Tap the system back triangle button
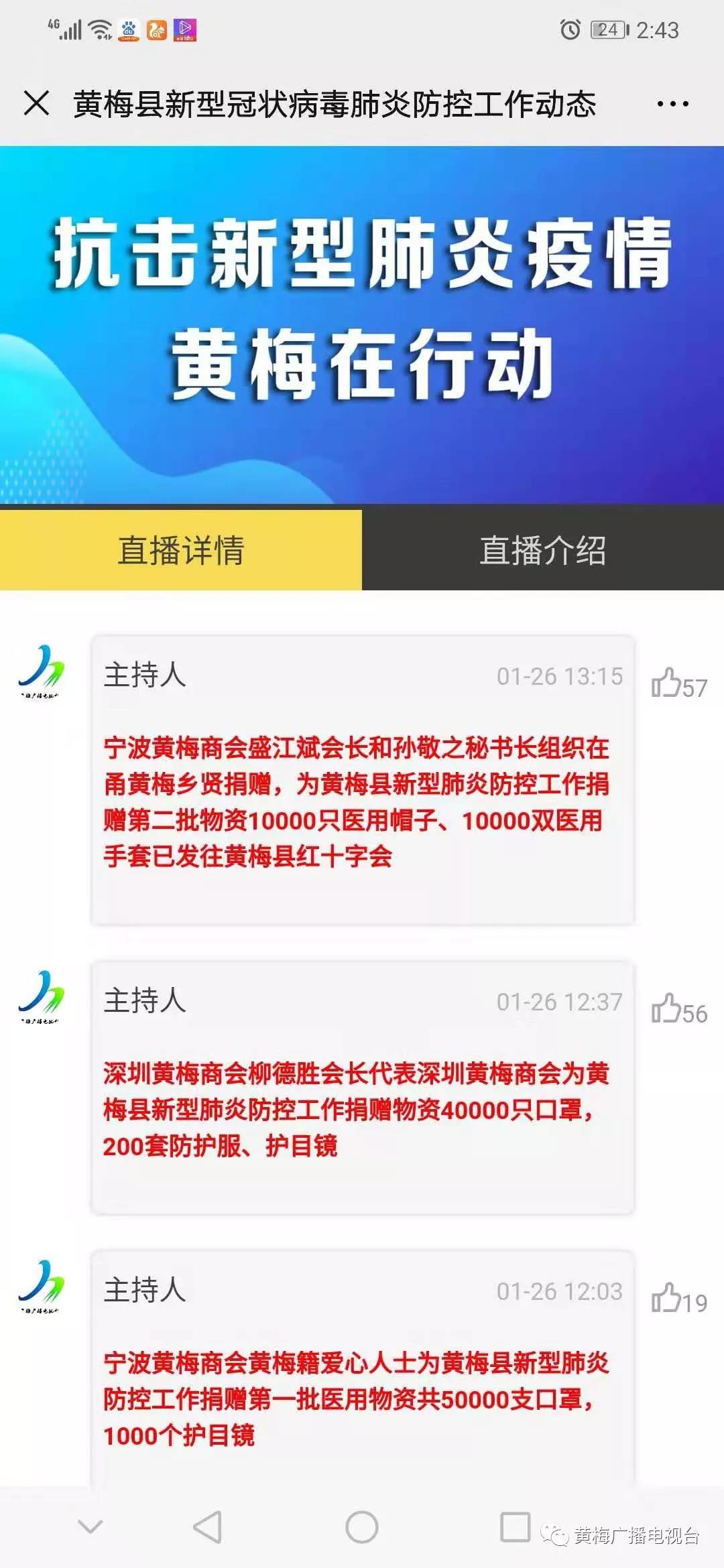 click(208, 1527)
